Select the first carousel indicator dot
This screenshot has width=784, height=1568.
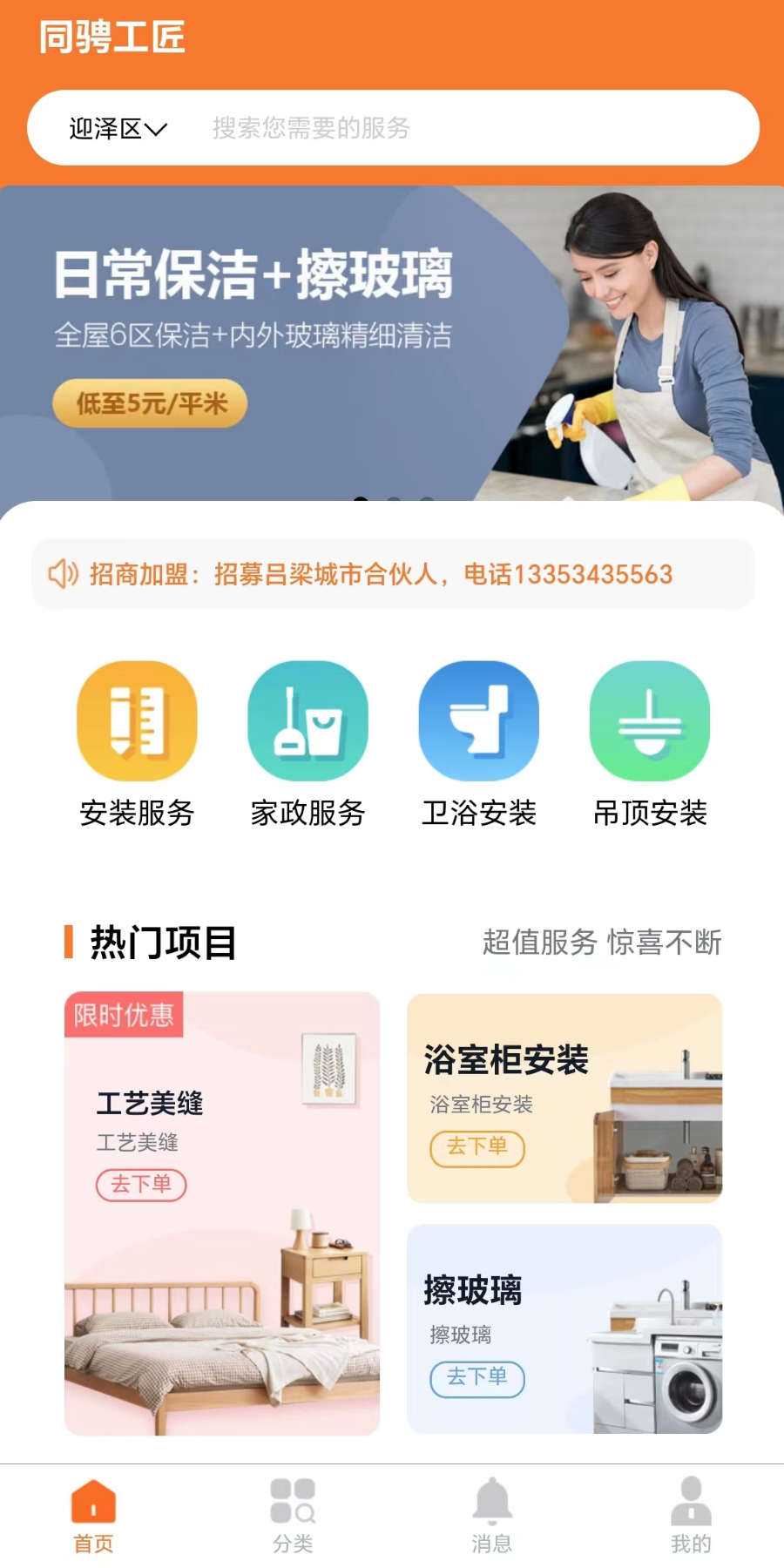point(361,498)
